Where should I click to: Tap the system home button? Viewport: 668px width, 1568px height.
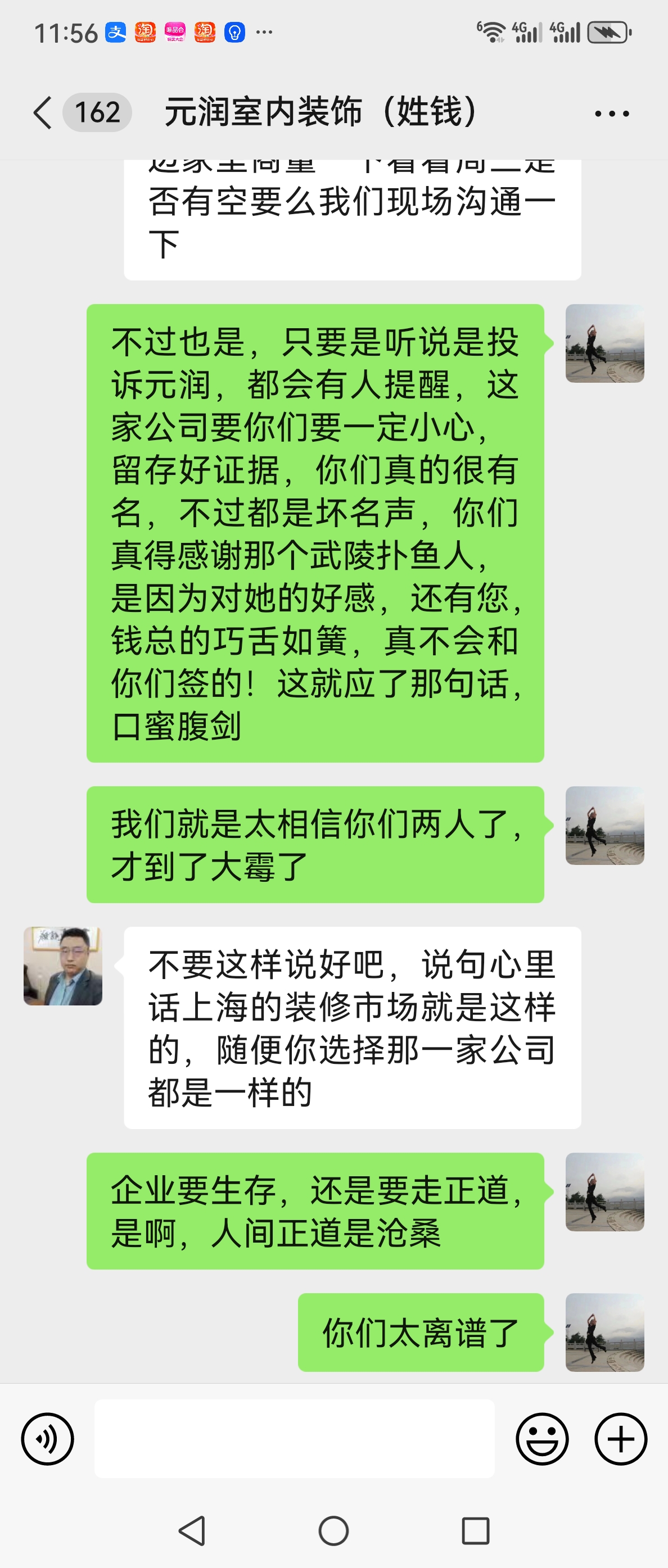pos(333,1531)
